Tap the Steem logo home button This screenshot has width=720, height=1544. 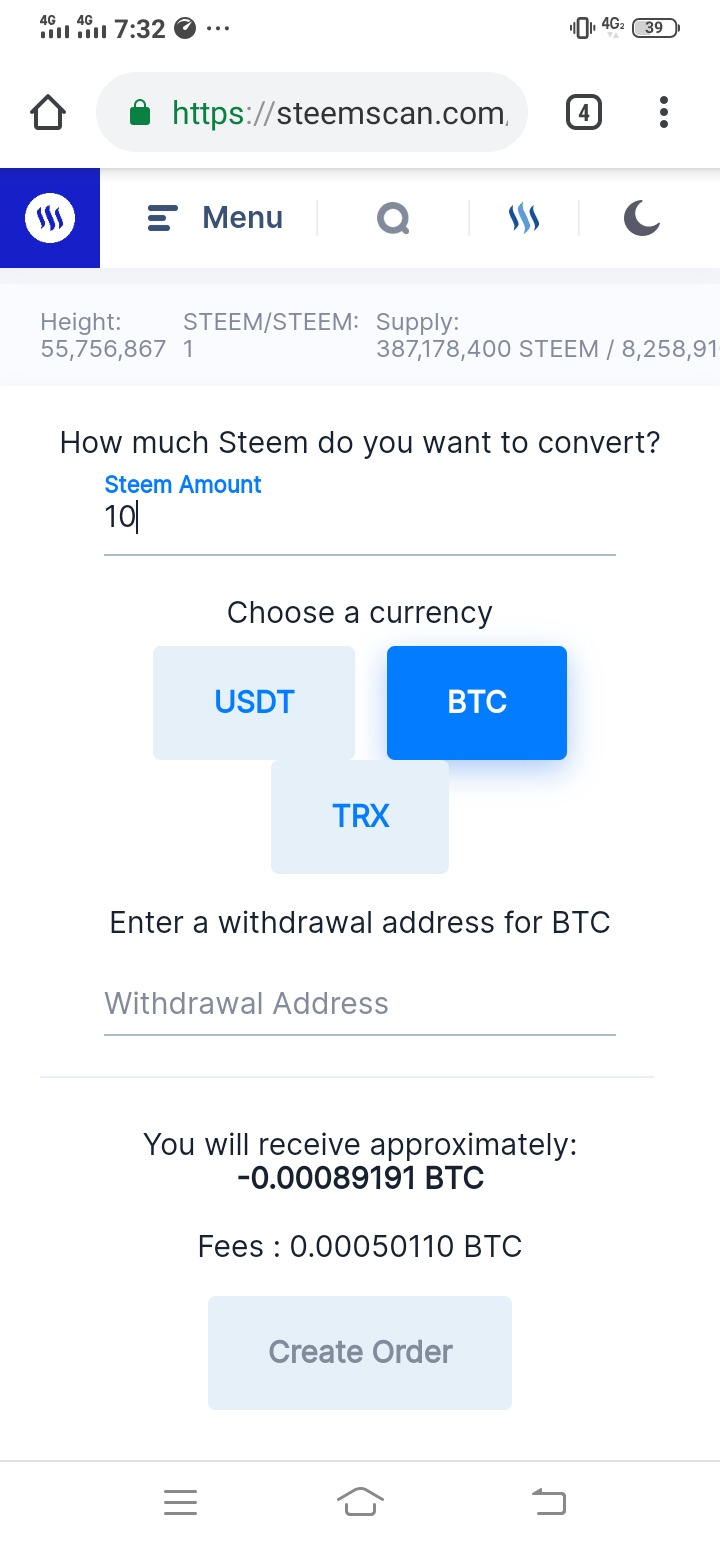click(50, 218)
